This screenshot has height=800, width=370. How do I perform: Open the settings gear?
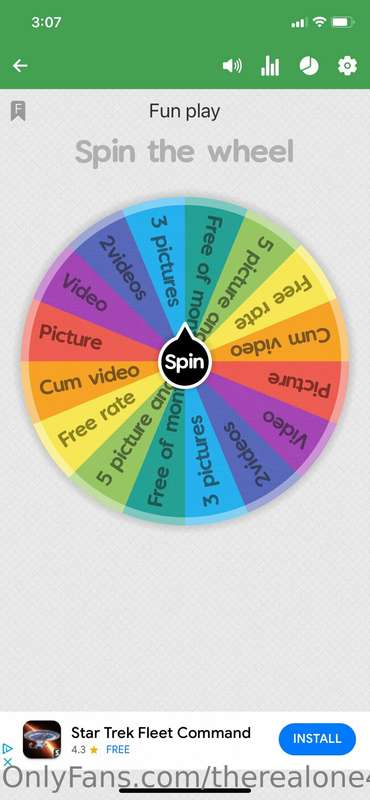(x=348, y=66)
